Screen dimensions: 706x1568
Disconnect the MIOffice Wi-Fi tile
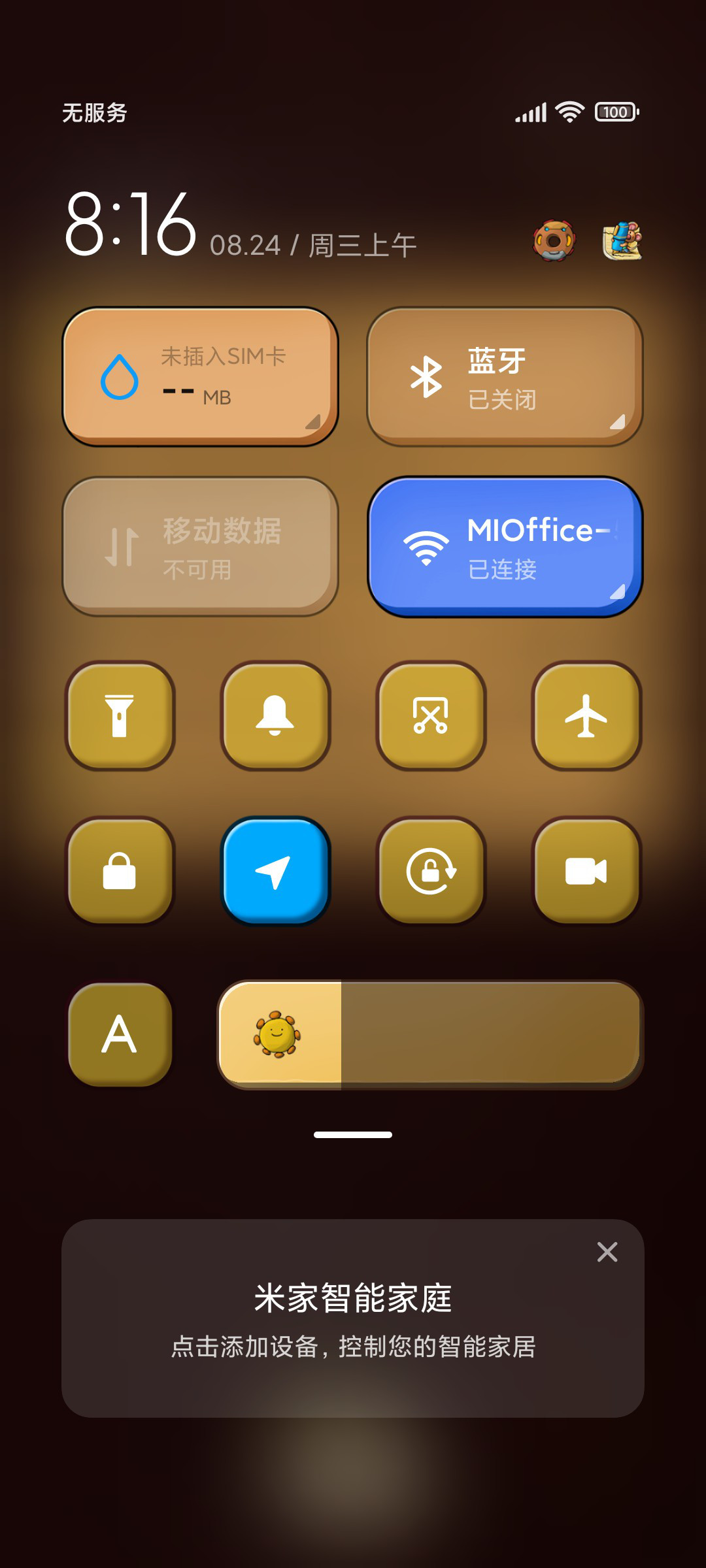coord(505,547)
